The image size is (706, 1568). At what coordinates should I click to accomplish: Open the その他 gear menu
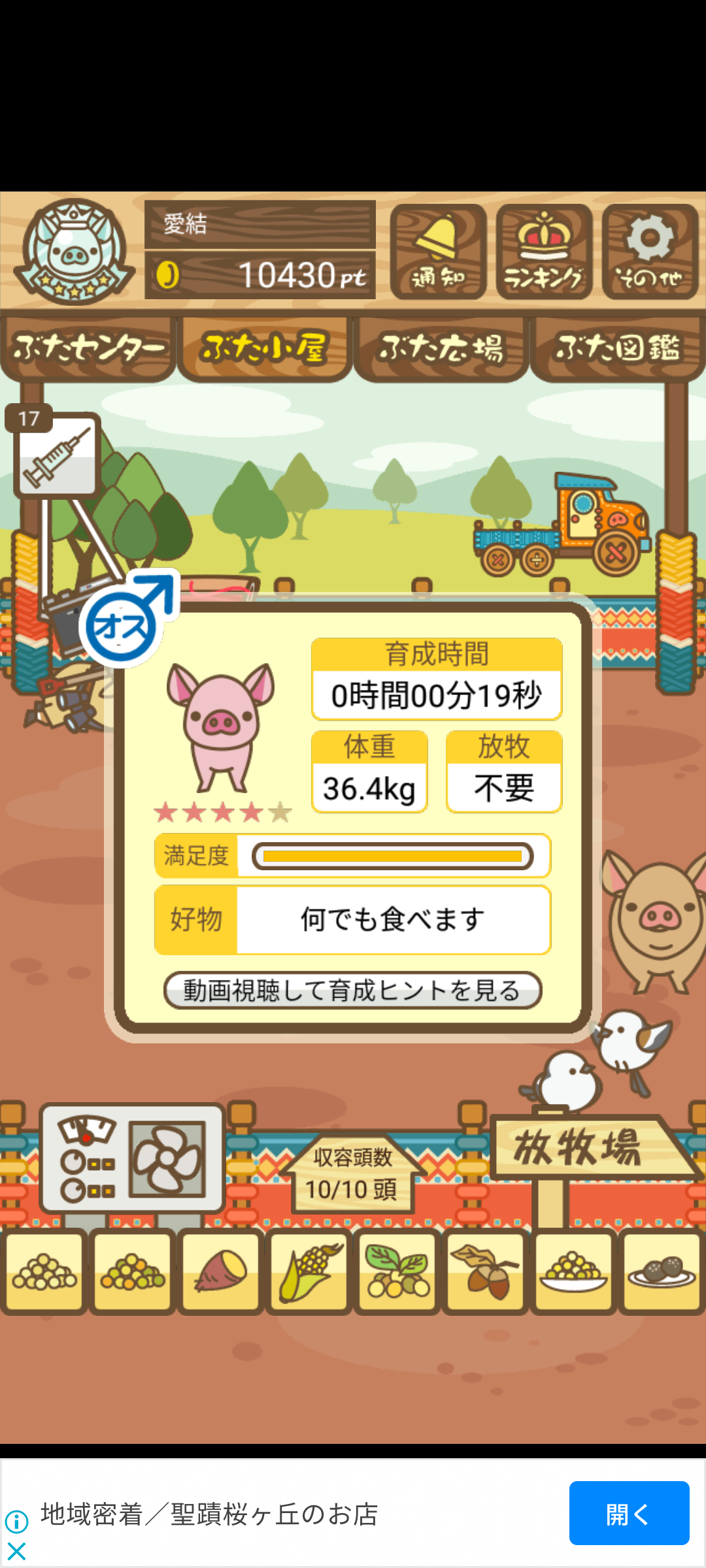(x=650, y=252)
